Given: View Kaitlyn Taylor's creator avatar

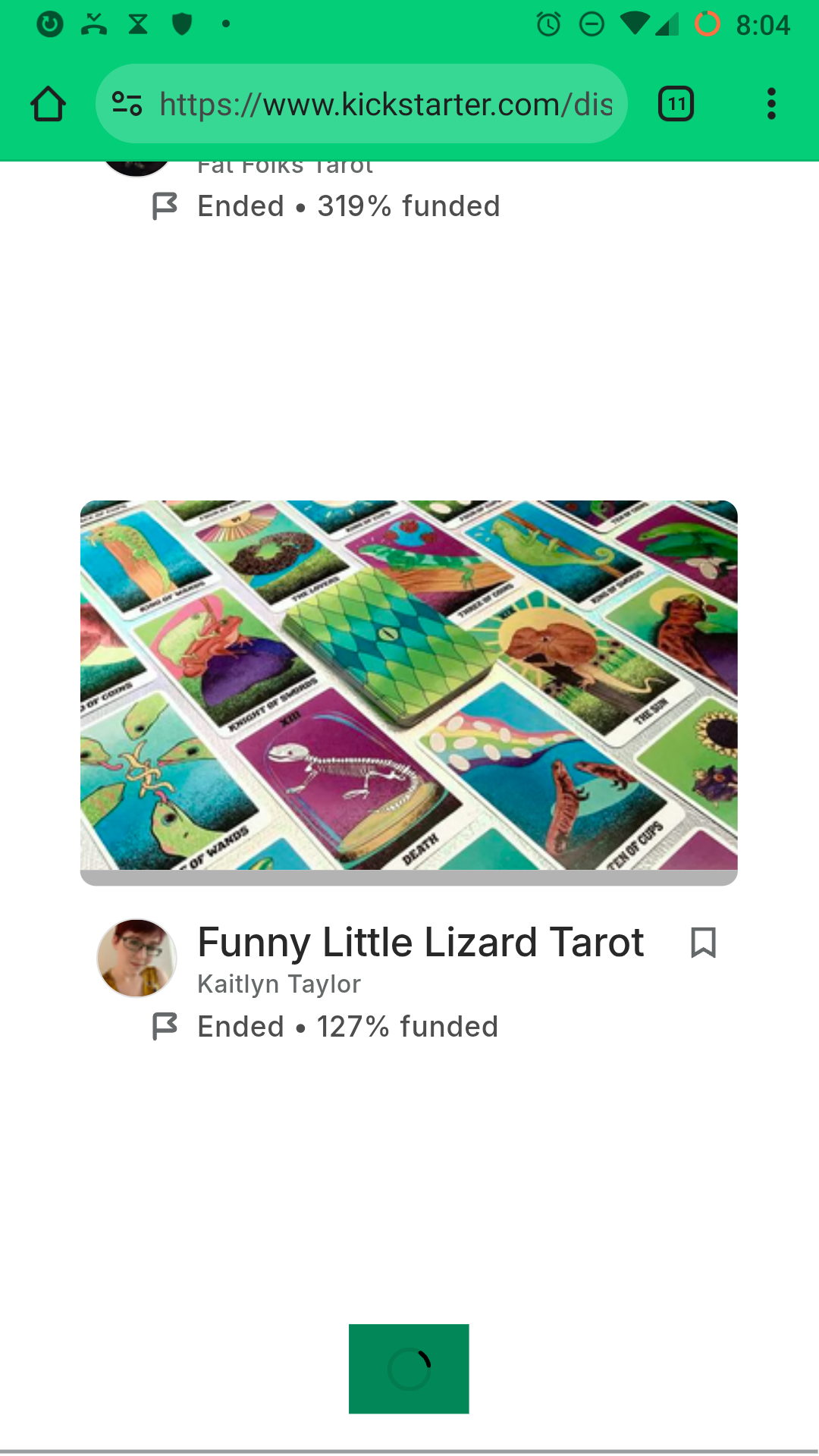Looking at the screenshot, I should click(137, 958).
